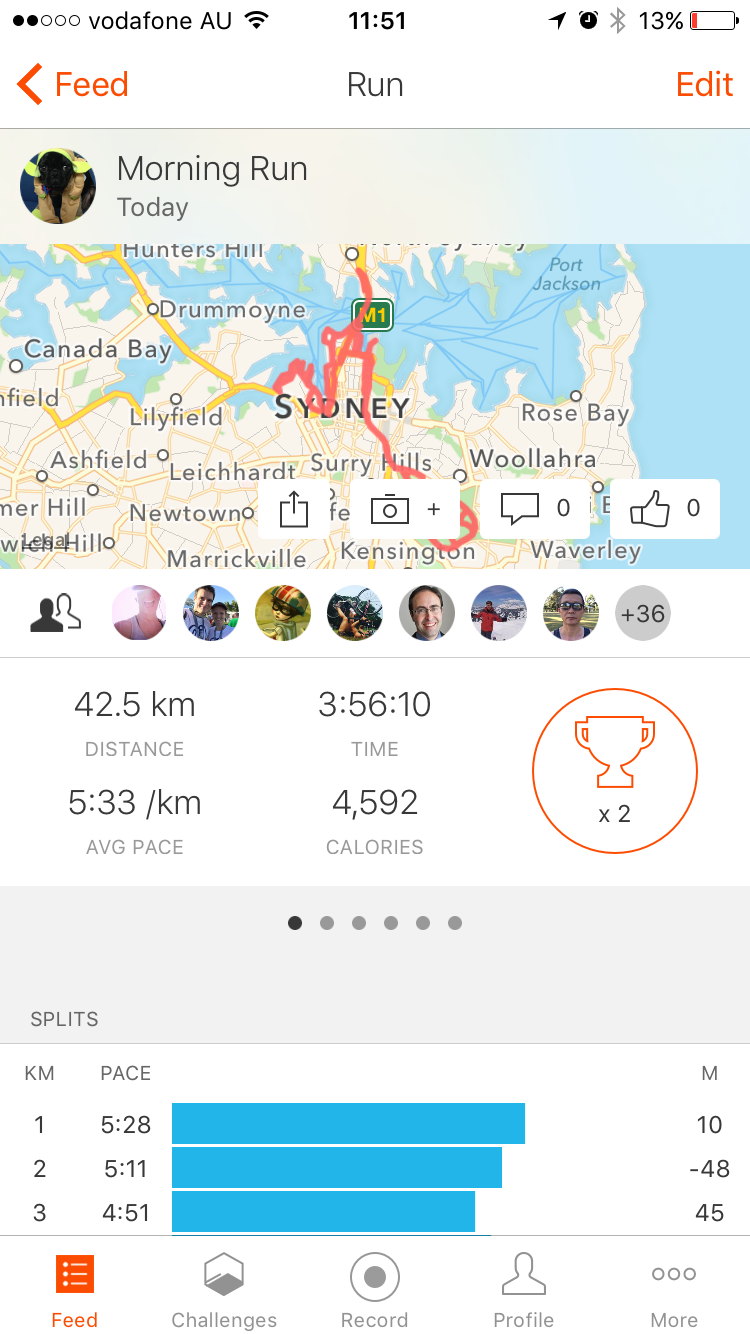Tap the group athletes icon

pyautogui.click(x=55, y=613)
